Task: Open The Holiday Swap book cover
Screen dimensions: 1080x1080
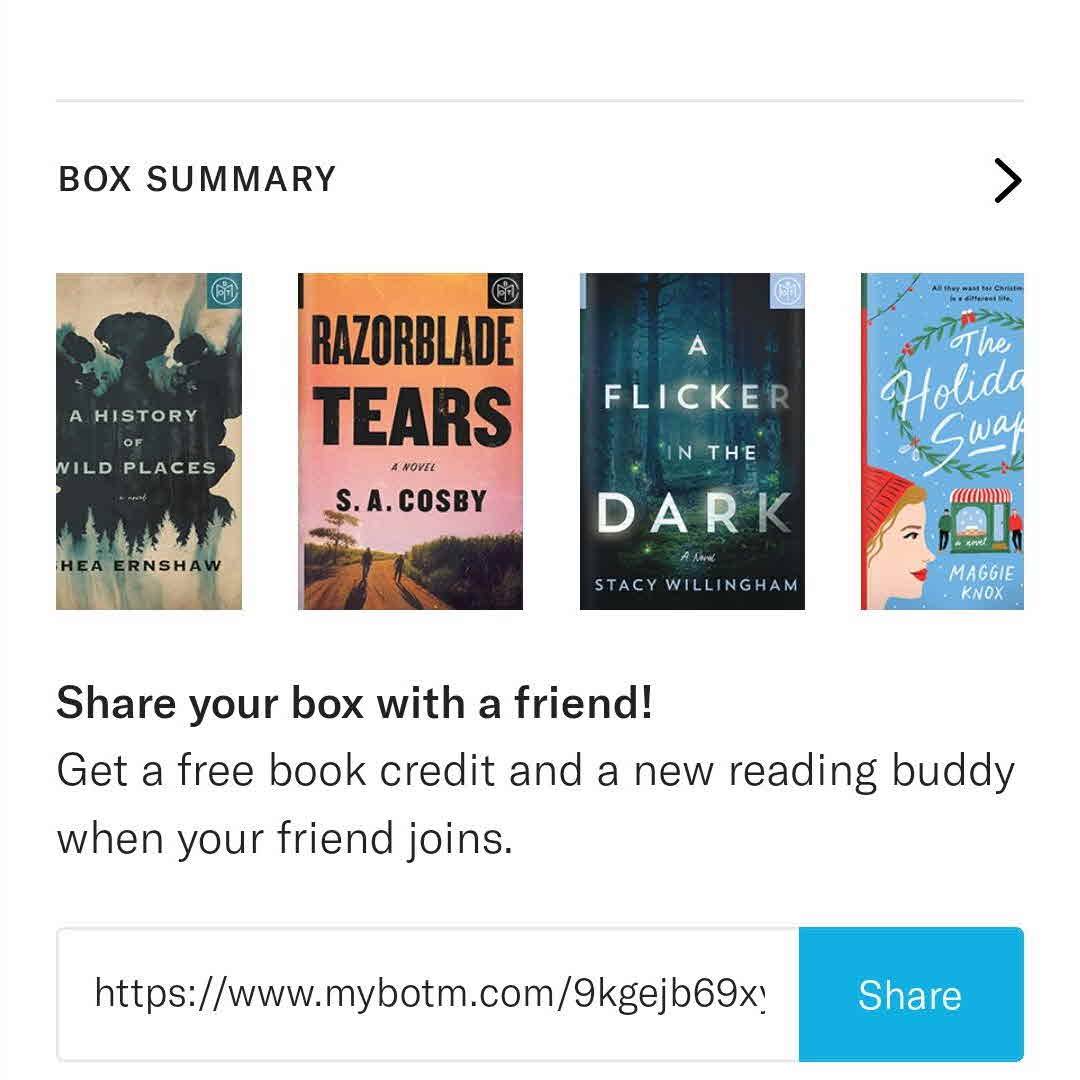Action: pos(942,441)
